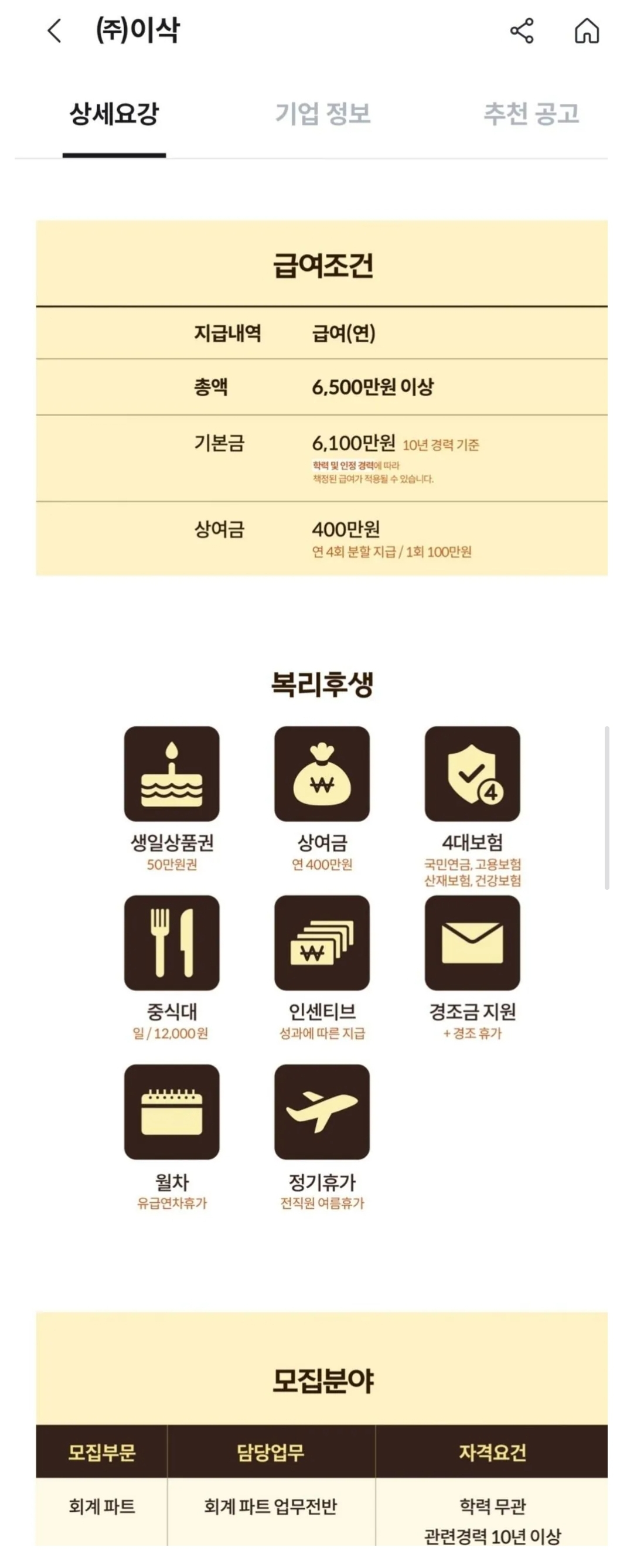Go back from the (주)이삭 posting
Screen dimensions: 627x1568
pos(54,30)
